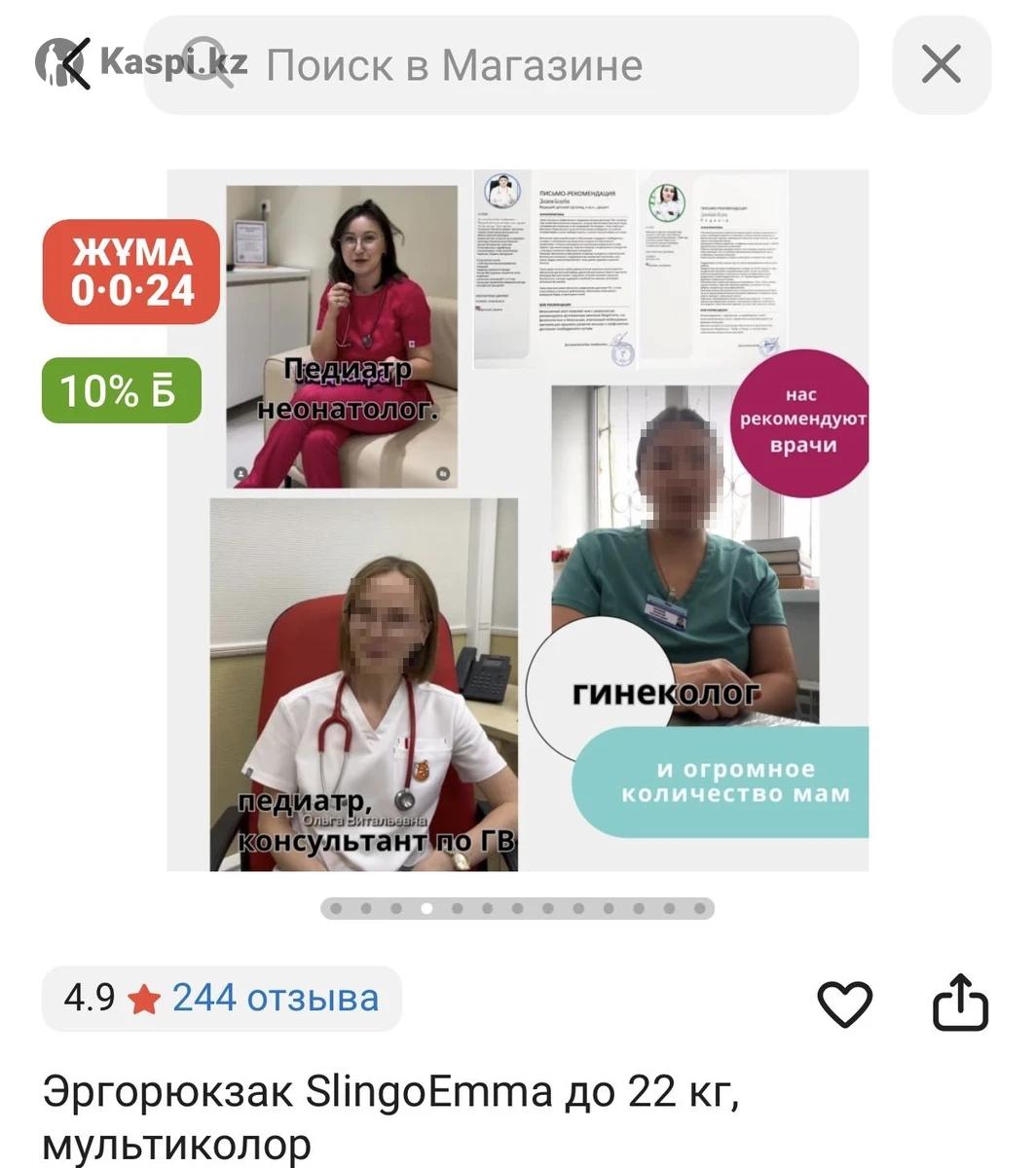Tap the product image page indicator dots
This screenshot has height=1168, width=1036.
click(517, 908)
